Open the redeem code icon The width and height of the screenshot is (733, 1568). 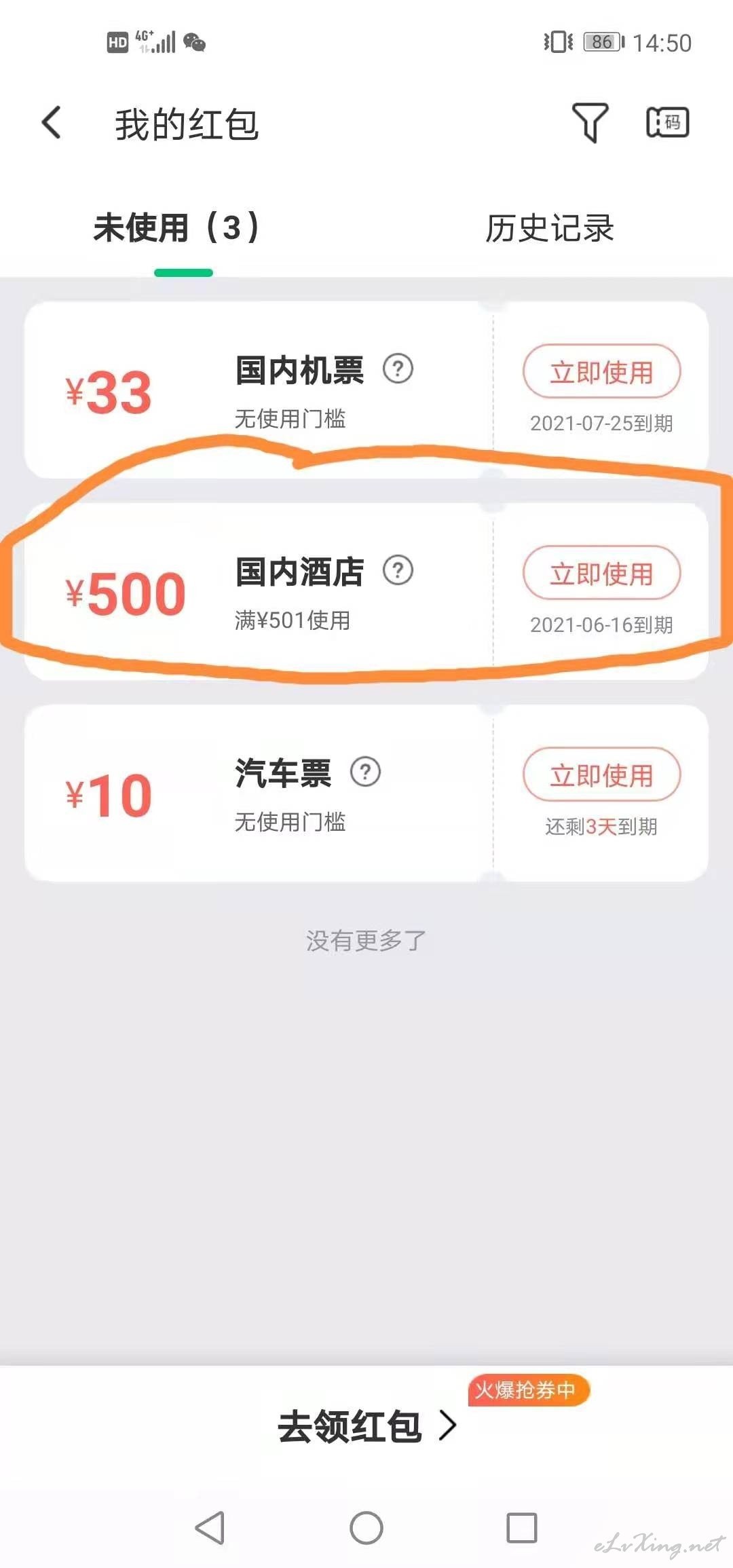pyautogui.click(x=667, y=123)
